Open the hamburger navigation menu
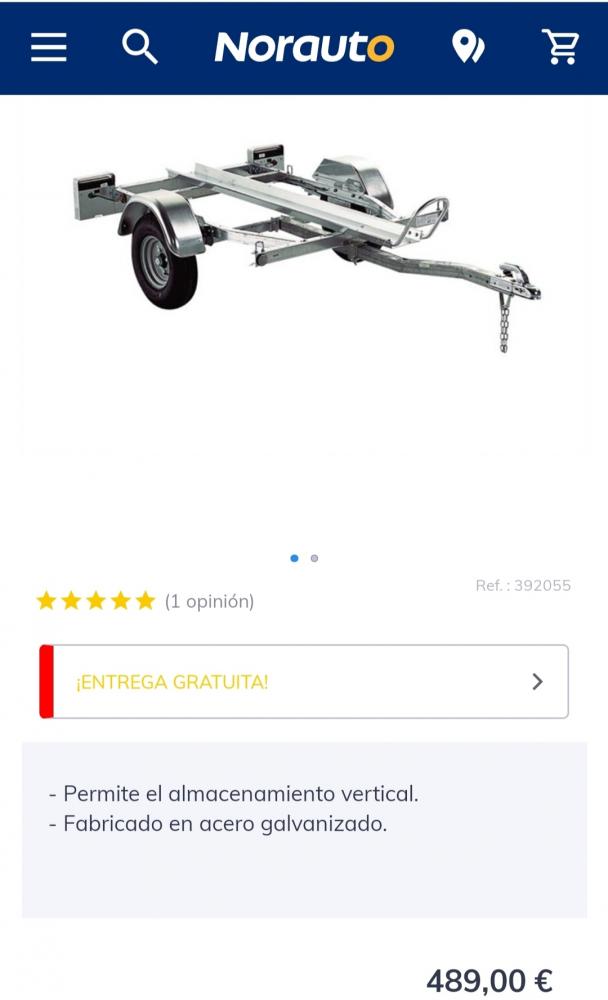The height and width of the screenshot is (1000, 608). tap(48, 47)
